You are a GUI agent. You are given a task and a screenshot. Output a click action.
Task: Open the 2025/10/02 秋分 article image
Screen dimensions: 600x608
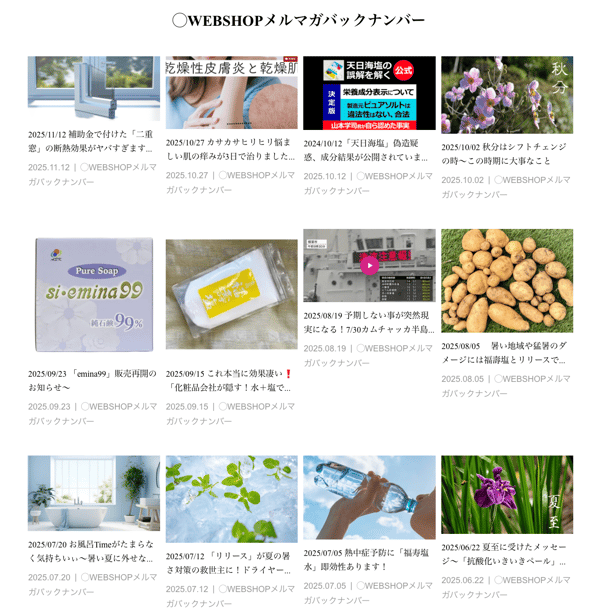pyautogui.click(x=507, y=95)
